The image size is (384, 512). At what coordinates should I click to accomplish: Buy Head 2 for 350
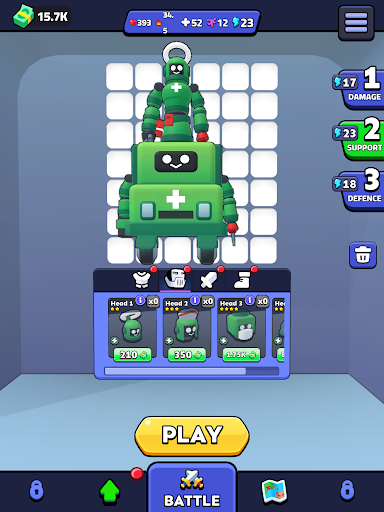(187, 355)
